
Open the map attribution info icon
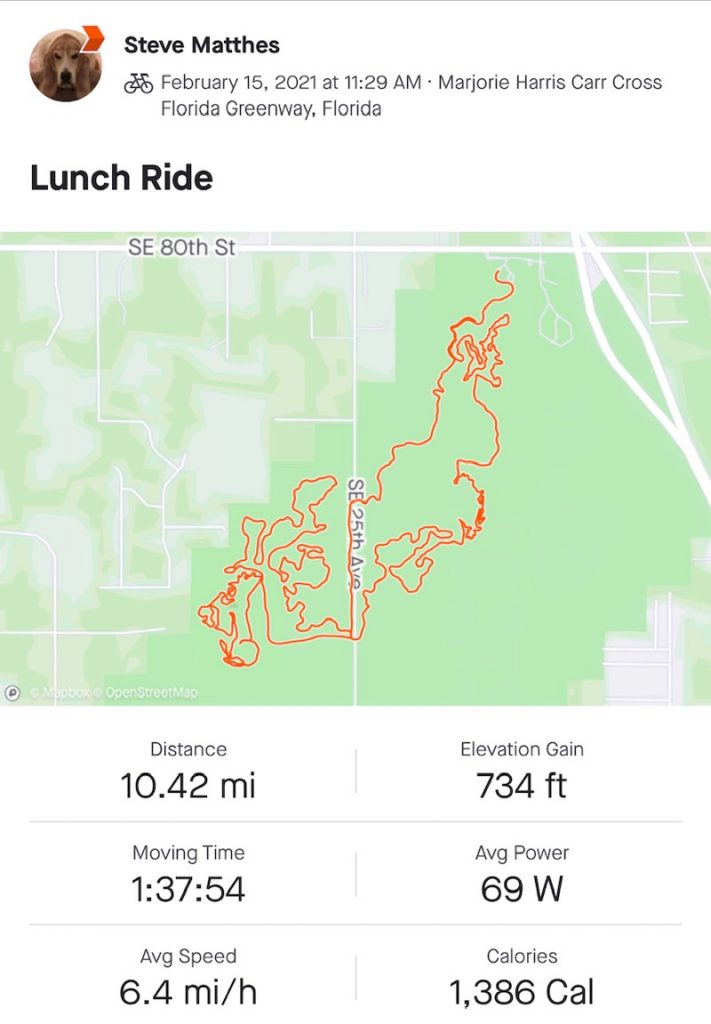click(12, 692)
